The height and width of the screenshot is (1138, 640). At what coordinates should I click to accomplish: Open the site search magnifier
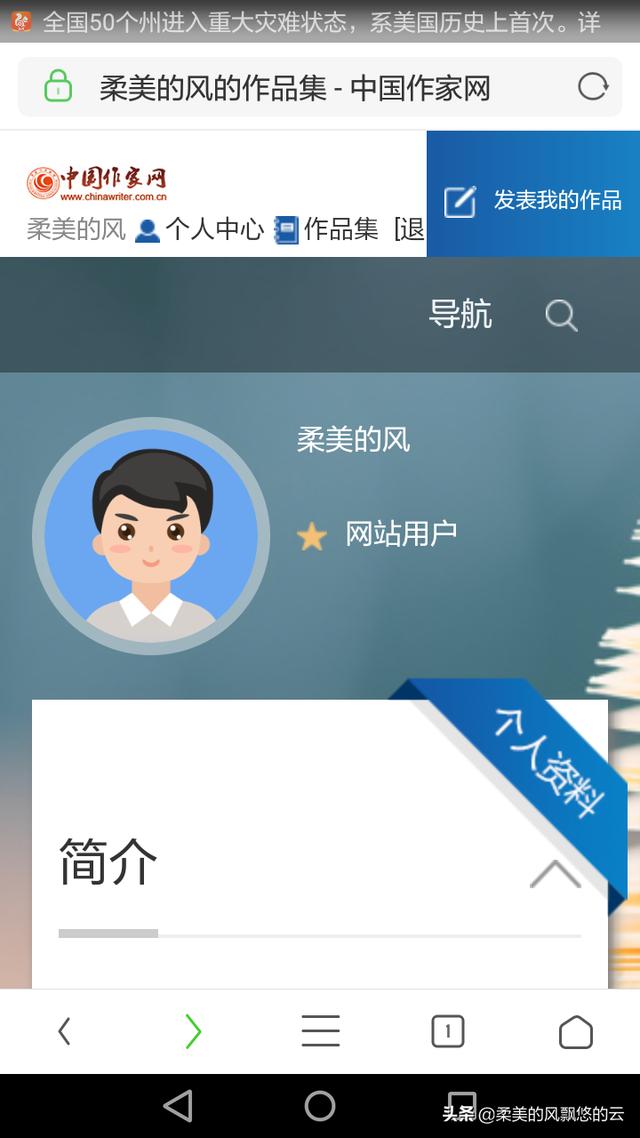click(x=561, y=316)
